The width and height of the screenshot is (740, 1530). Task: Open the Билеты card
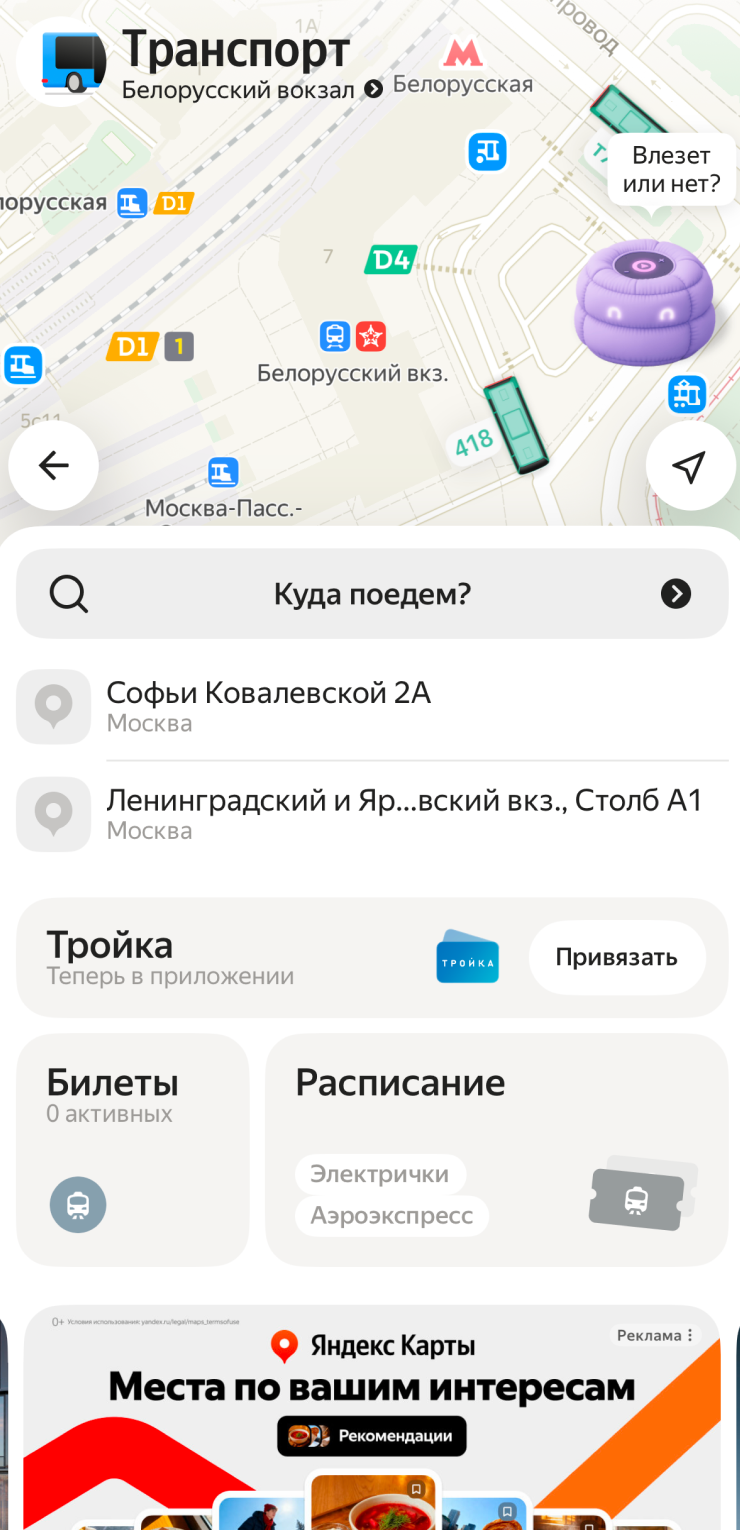(x=132, y=1150)
